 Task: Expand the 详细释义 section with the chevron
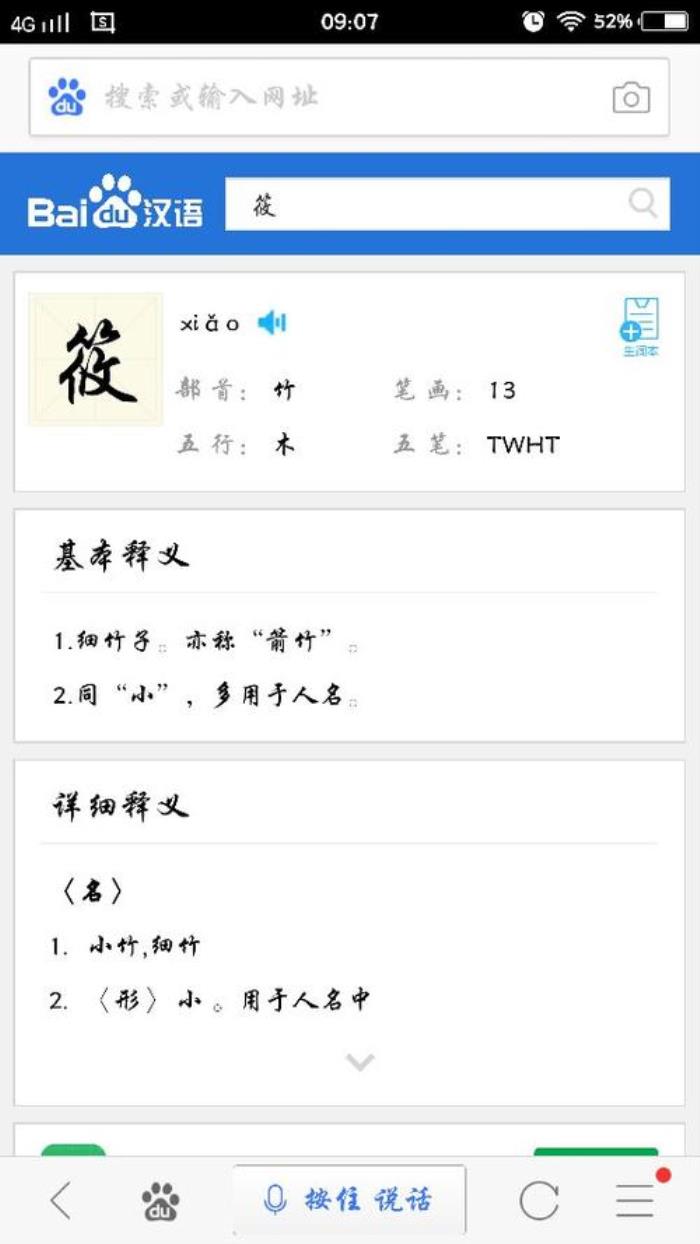(360, 1062)
